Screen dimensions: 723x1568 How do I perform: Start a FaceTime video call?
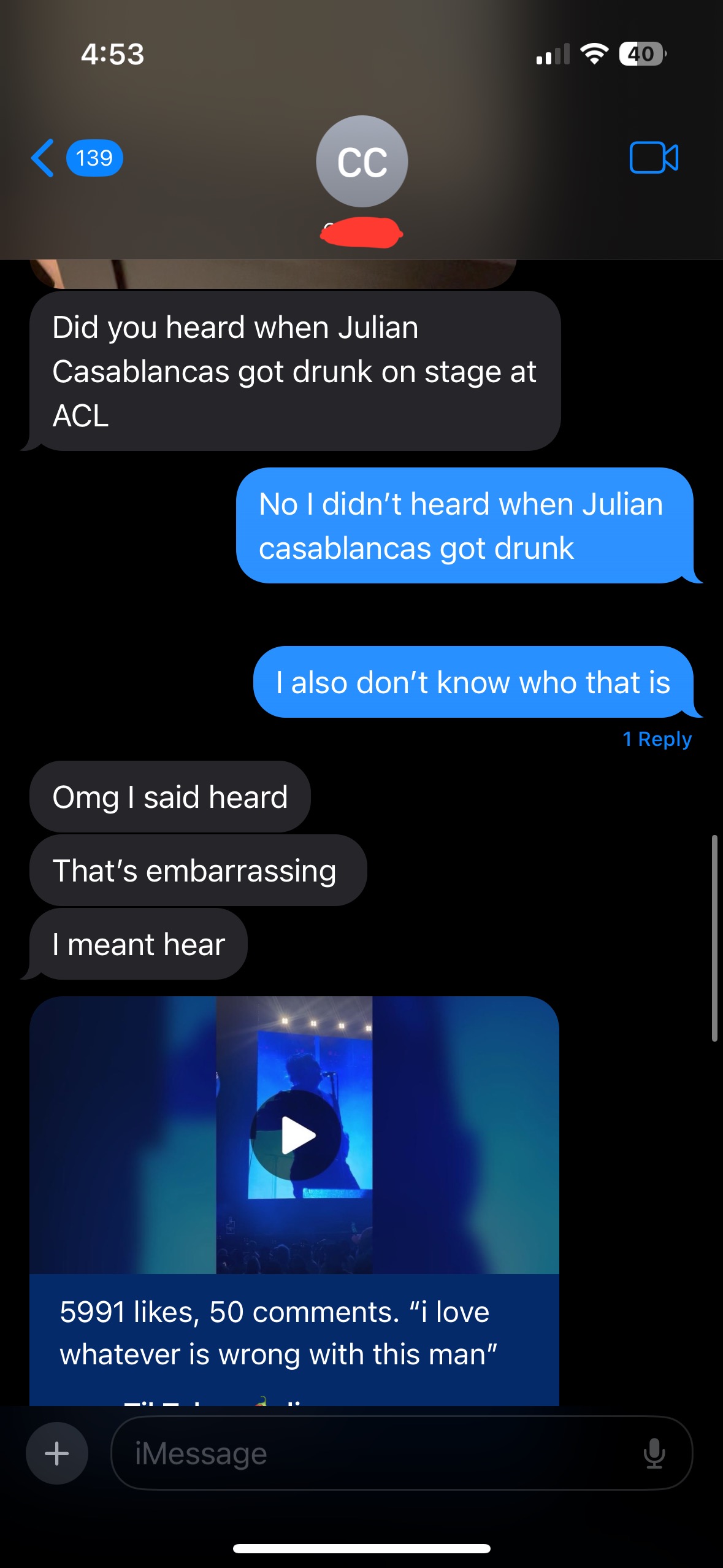click(654, 158)
